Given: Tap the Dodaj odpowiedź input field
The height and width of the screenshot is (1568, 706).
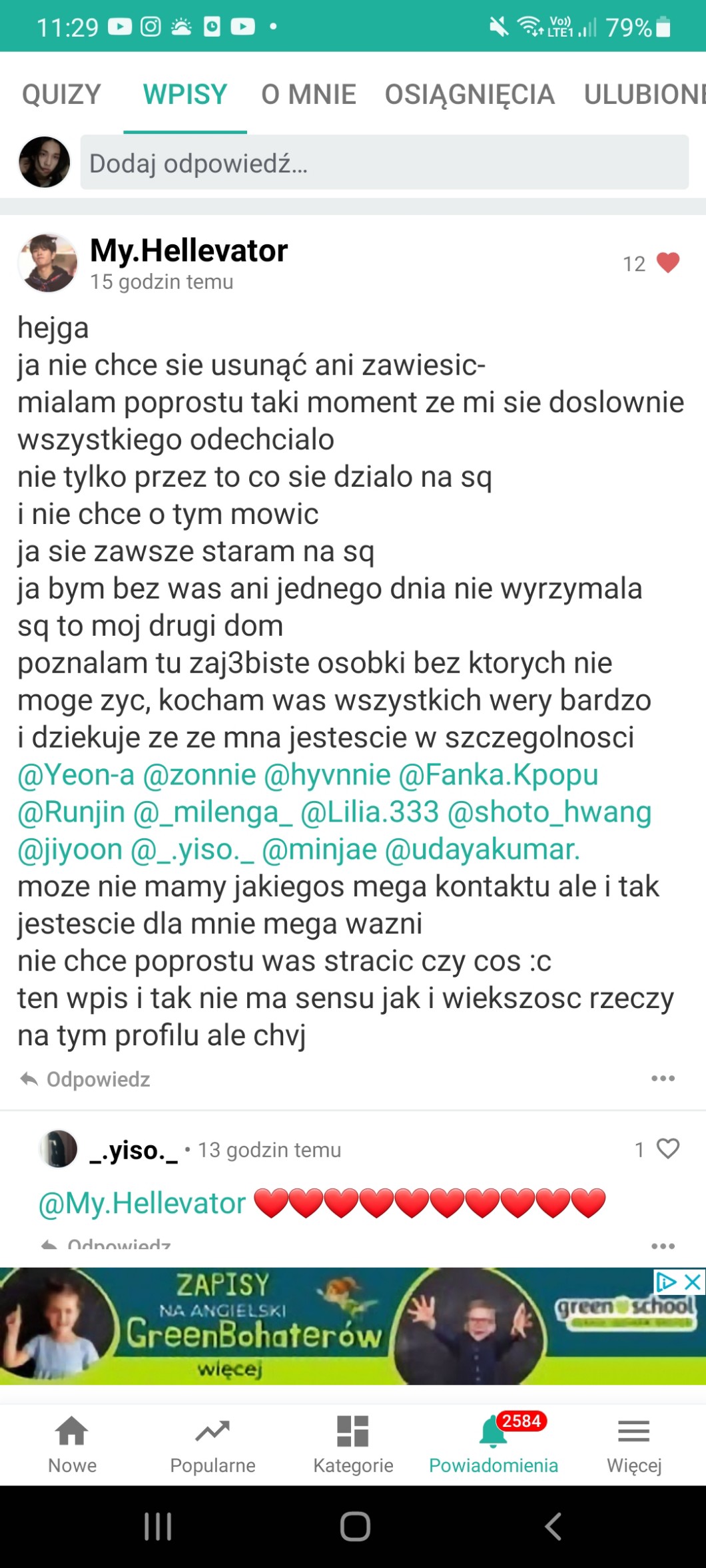Looking at the screenshot, I should (384, 163).
